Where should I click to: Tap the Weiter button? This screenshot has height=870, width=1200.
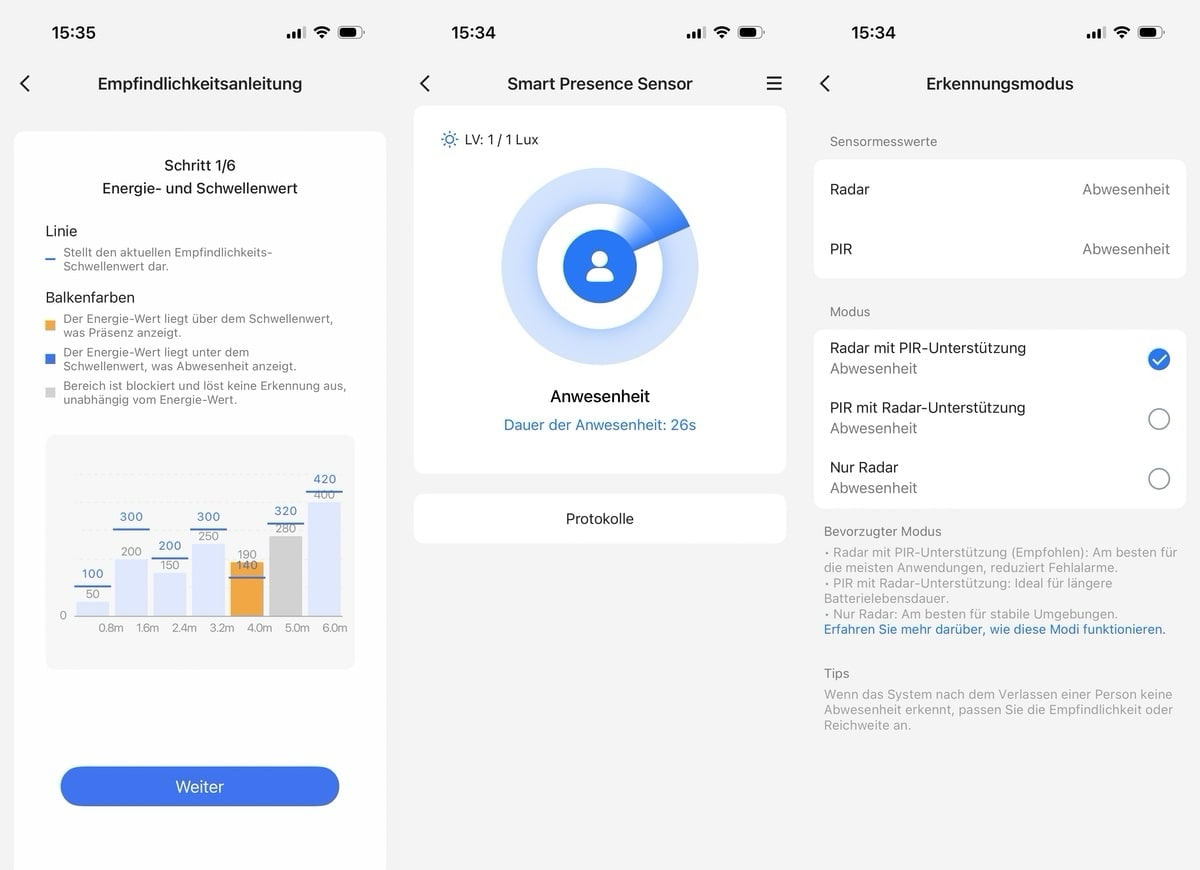200,786
